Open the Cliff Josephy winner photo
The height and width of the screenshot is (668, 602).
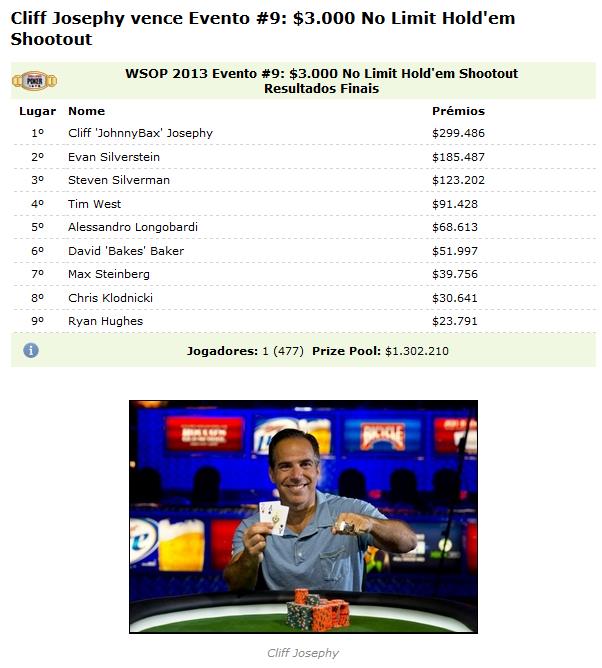click(303, 516)
